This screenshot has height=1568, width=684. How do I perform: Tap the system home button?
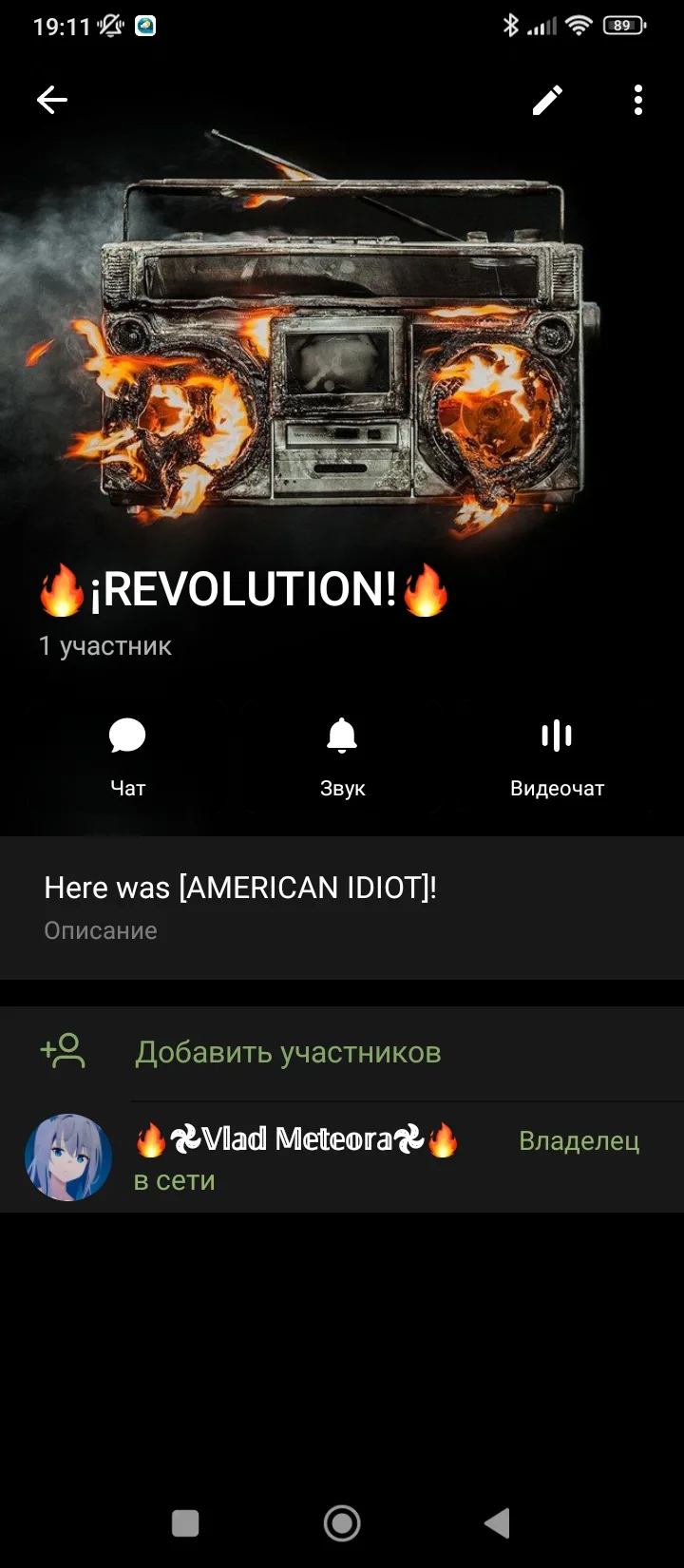(342, 1523)
